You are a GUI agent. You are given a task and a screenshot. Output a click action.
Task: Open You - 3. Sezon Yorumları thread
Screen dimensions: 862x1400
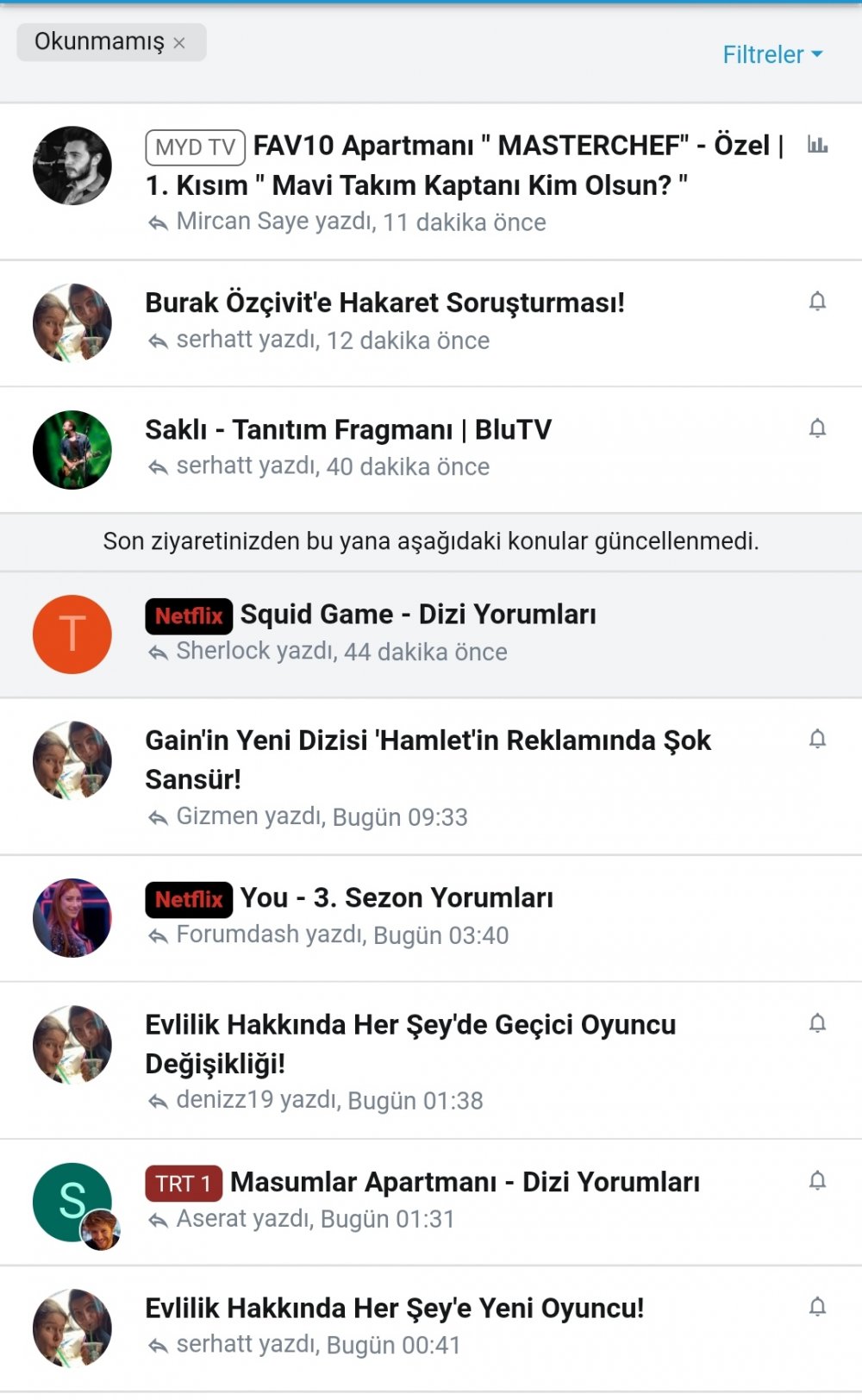(397, 898)
